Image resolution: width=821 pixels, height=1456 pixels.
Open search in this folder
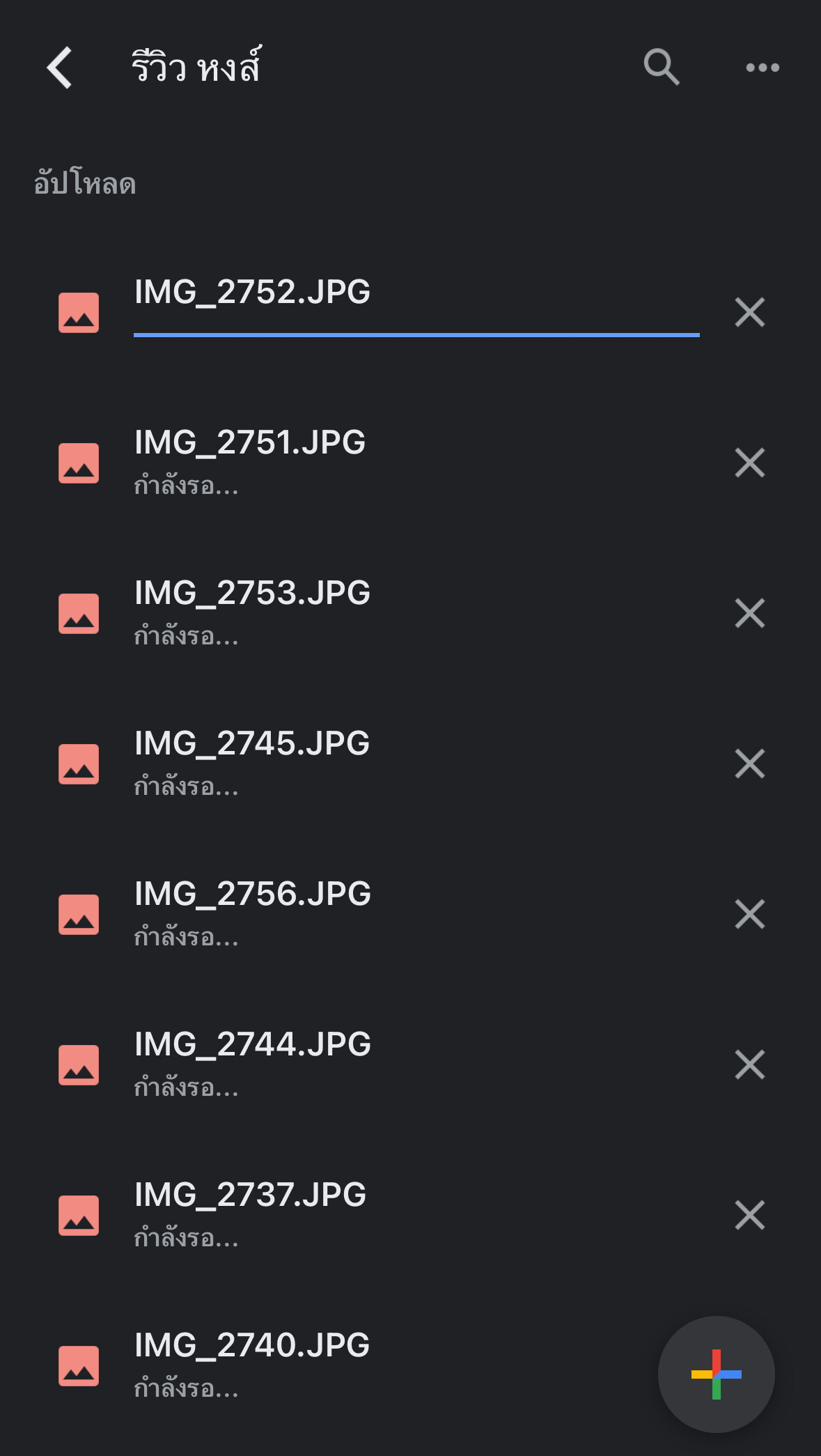661,68
